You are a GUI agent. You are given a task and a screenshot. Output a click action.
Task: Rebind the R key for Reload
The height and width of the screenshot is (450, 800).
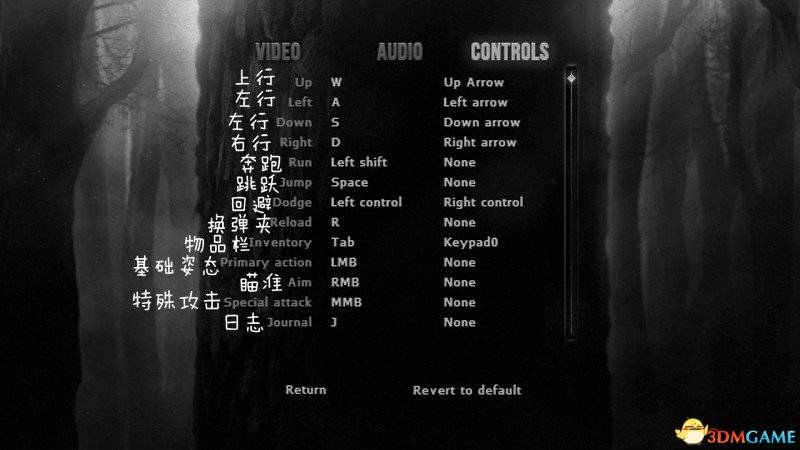point(335,222)
